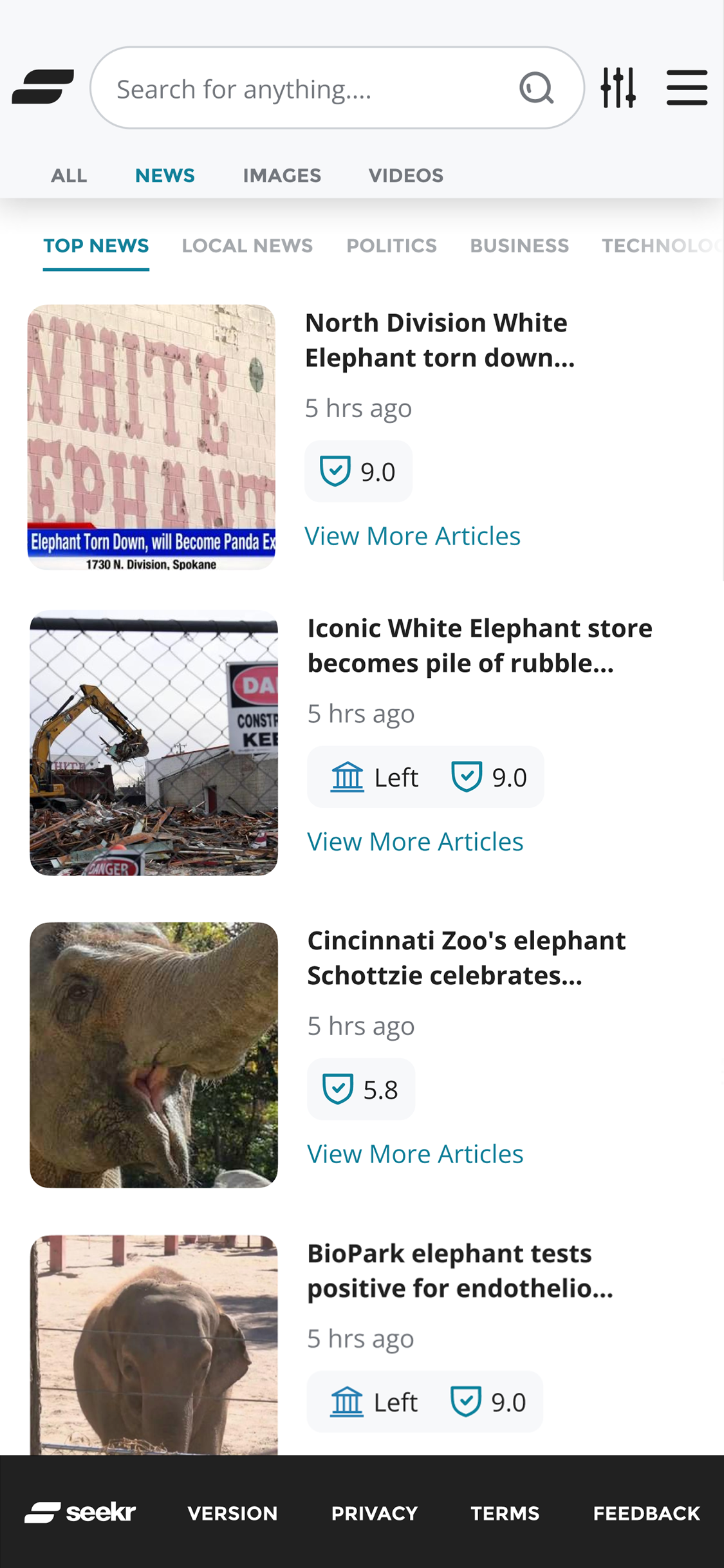Screen dimensions: 724x1568
Task: Open the VERSION link in footer
Action: click(232, 1513)
